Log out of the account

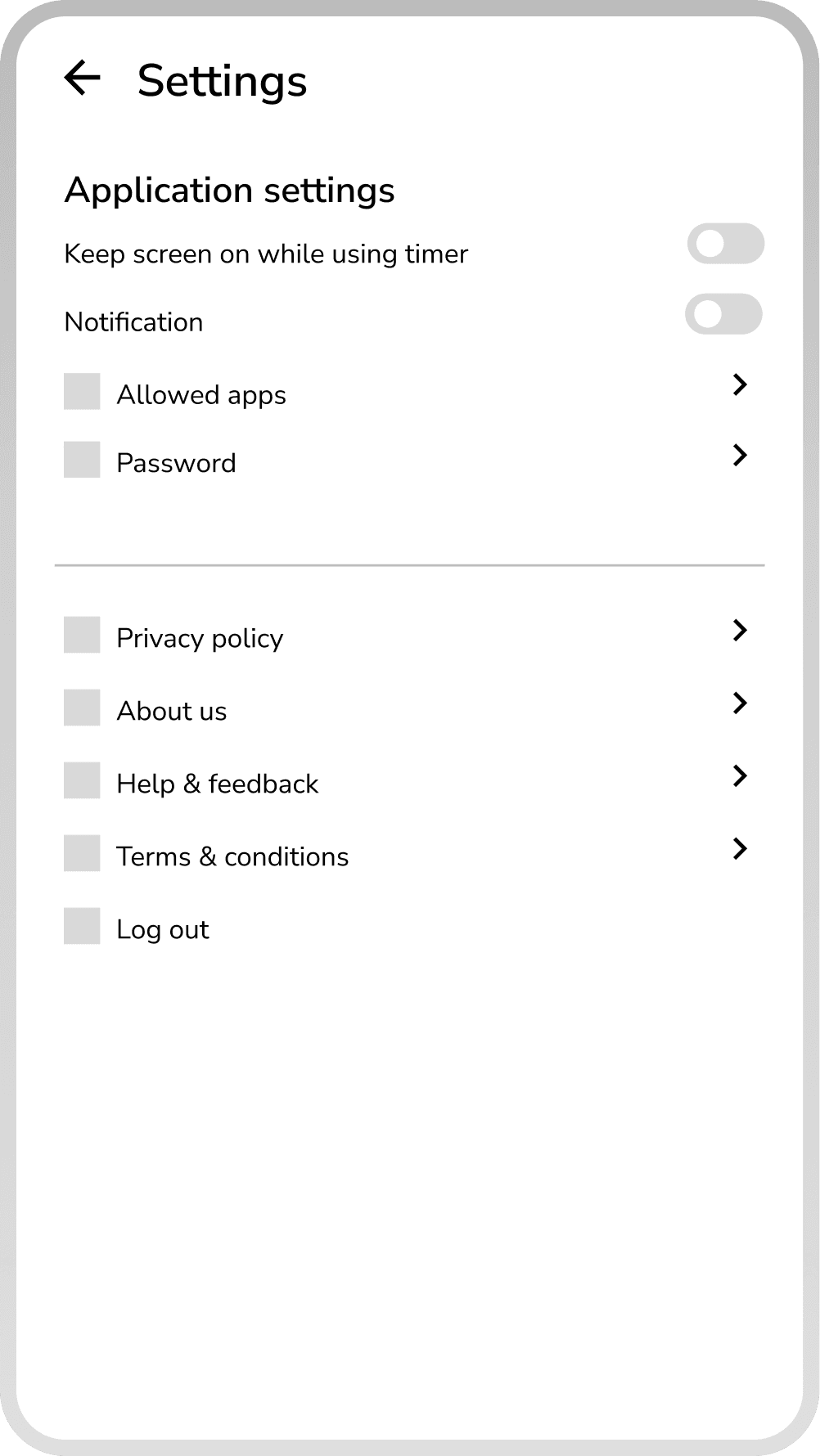162,930
